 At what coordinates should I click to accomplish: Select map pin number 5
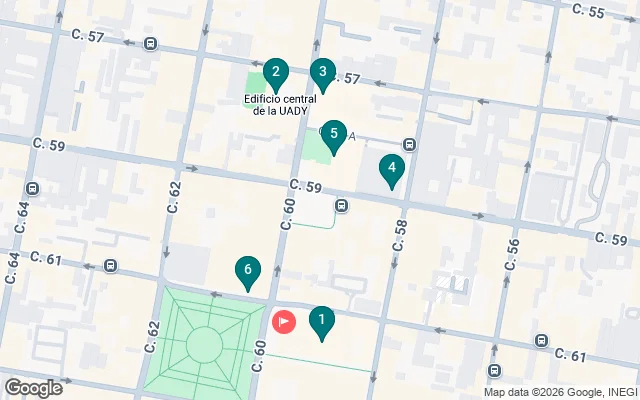click(x=334, y=136)
